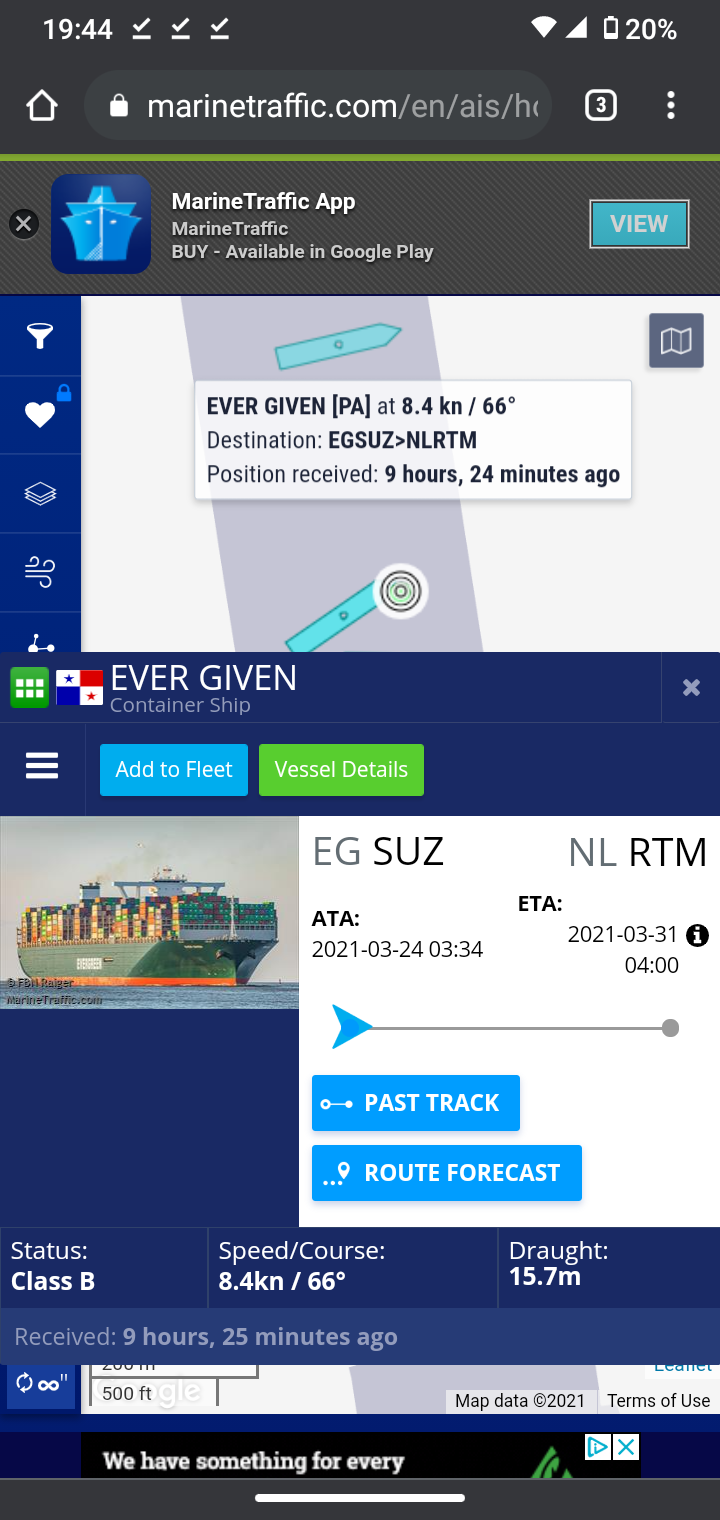Open the Chrome overflow menu
720x1520 pixels.
pos(671,105)
